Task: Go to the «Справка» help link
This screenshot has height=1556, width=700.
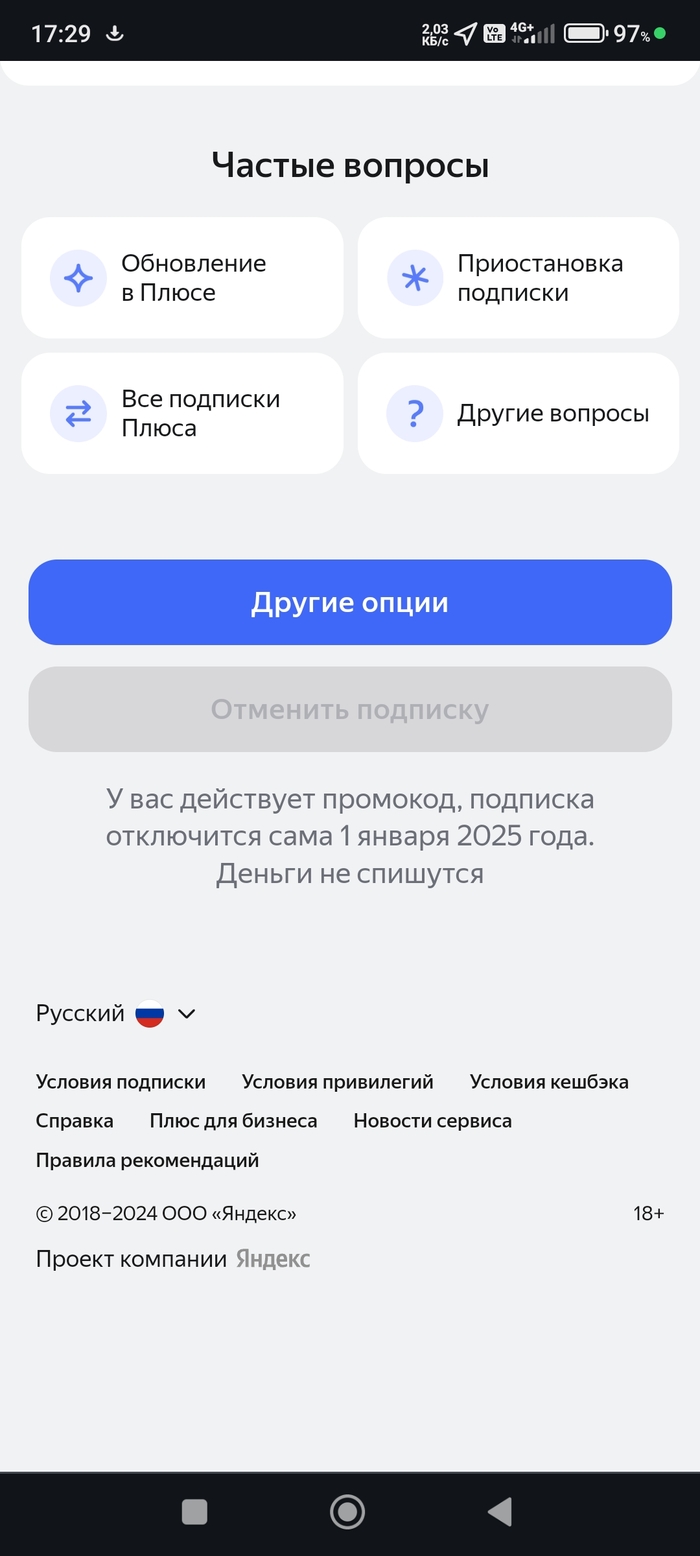Action: (x=75, y=1121)
